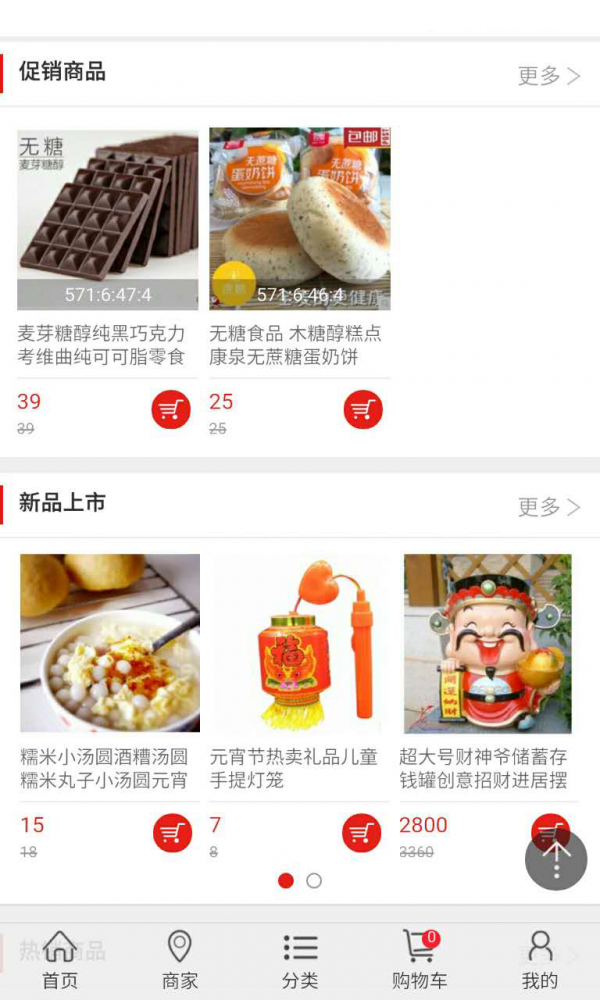The image size is (600, 1000).
Task: Open the 分类 tab
Action: [300, 961]
